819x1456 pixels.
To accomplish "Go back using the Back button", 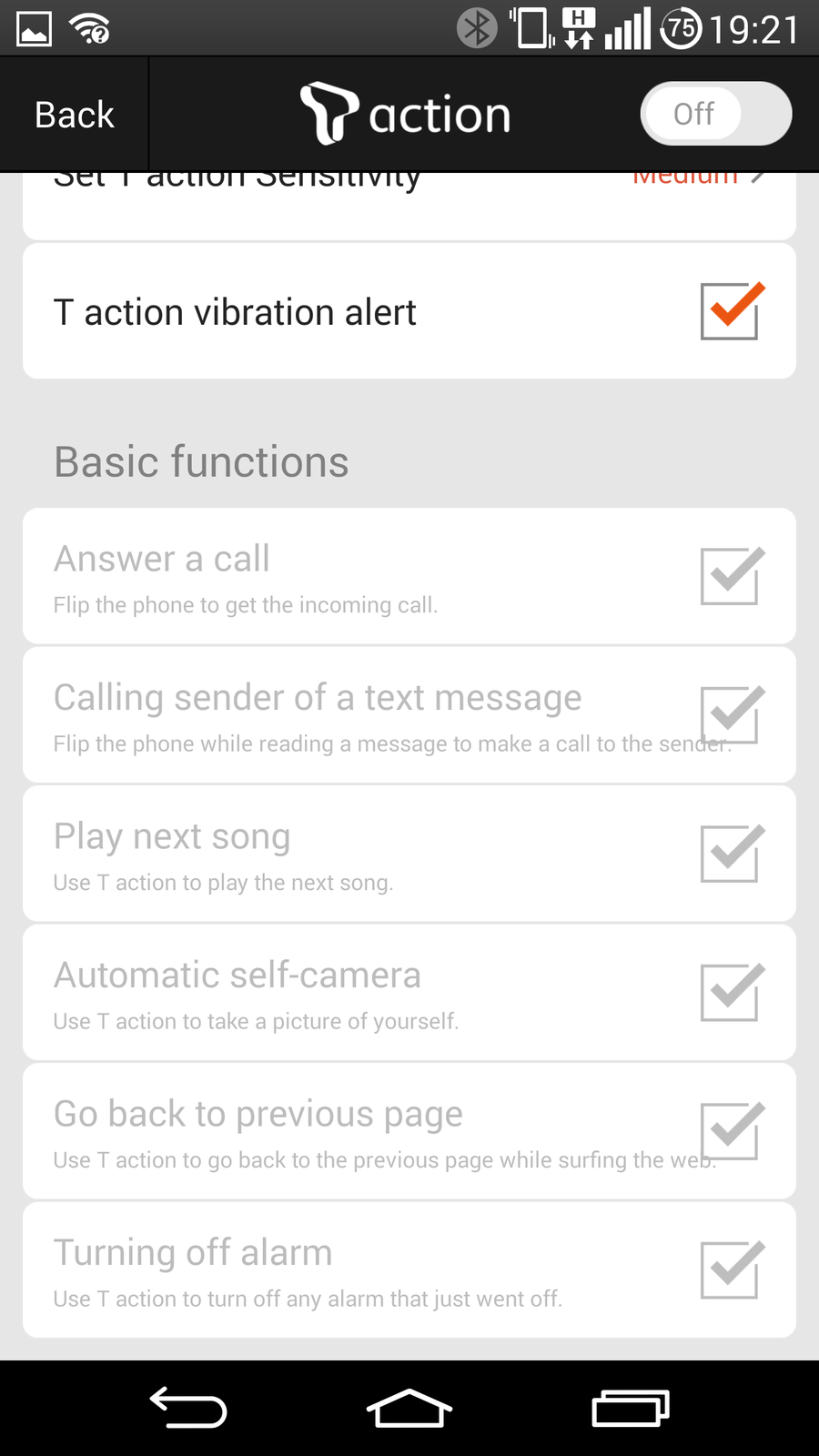I will point(75,115).
